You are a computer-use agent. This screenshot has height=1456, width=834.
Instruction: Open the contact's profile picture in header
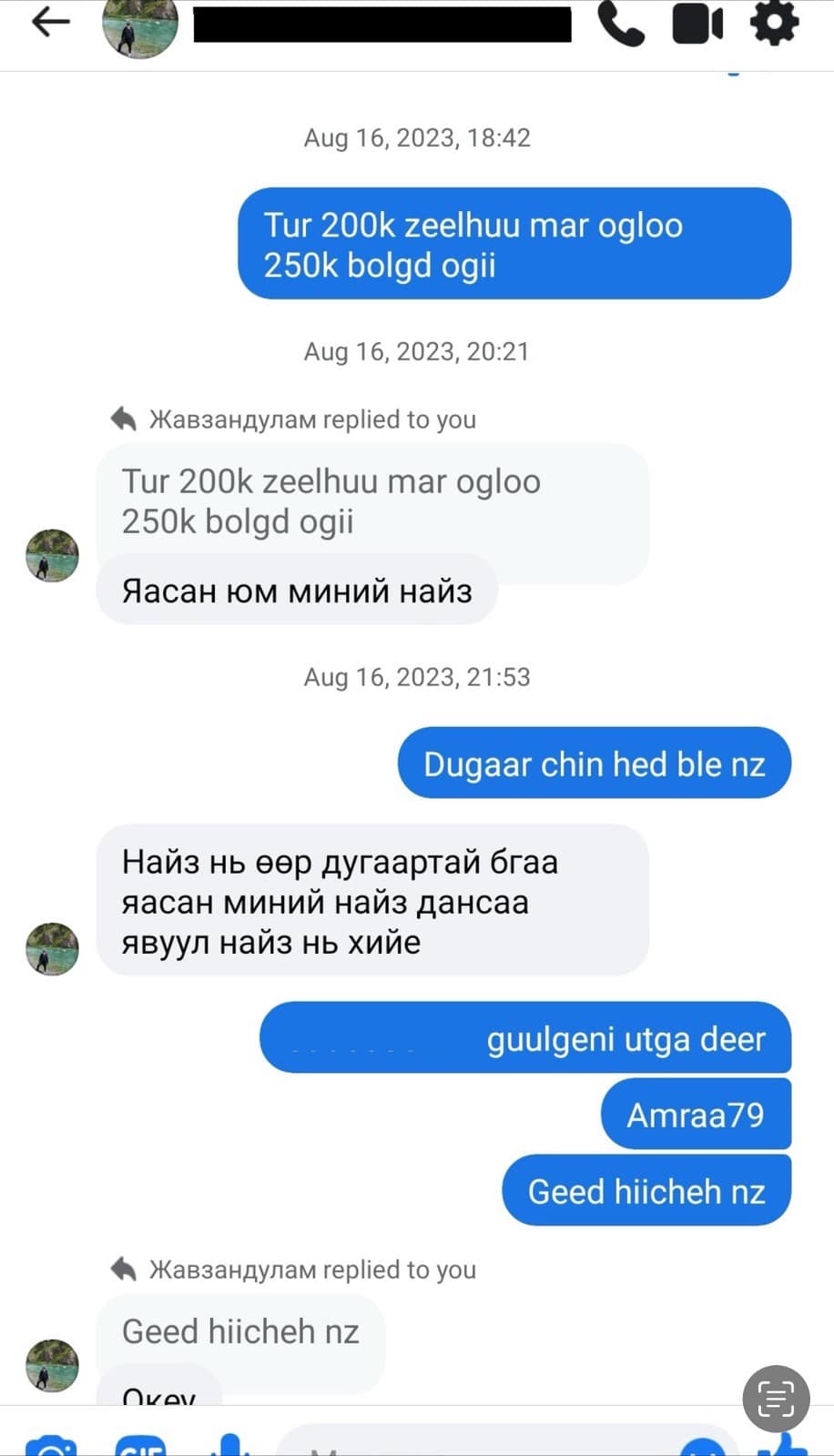tap(139, 27)
